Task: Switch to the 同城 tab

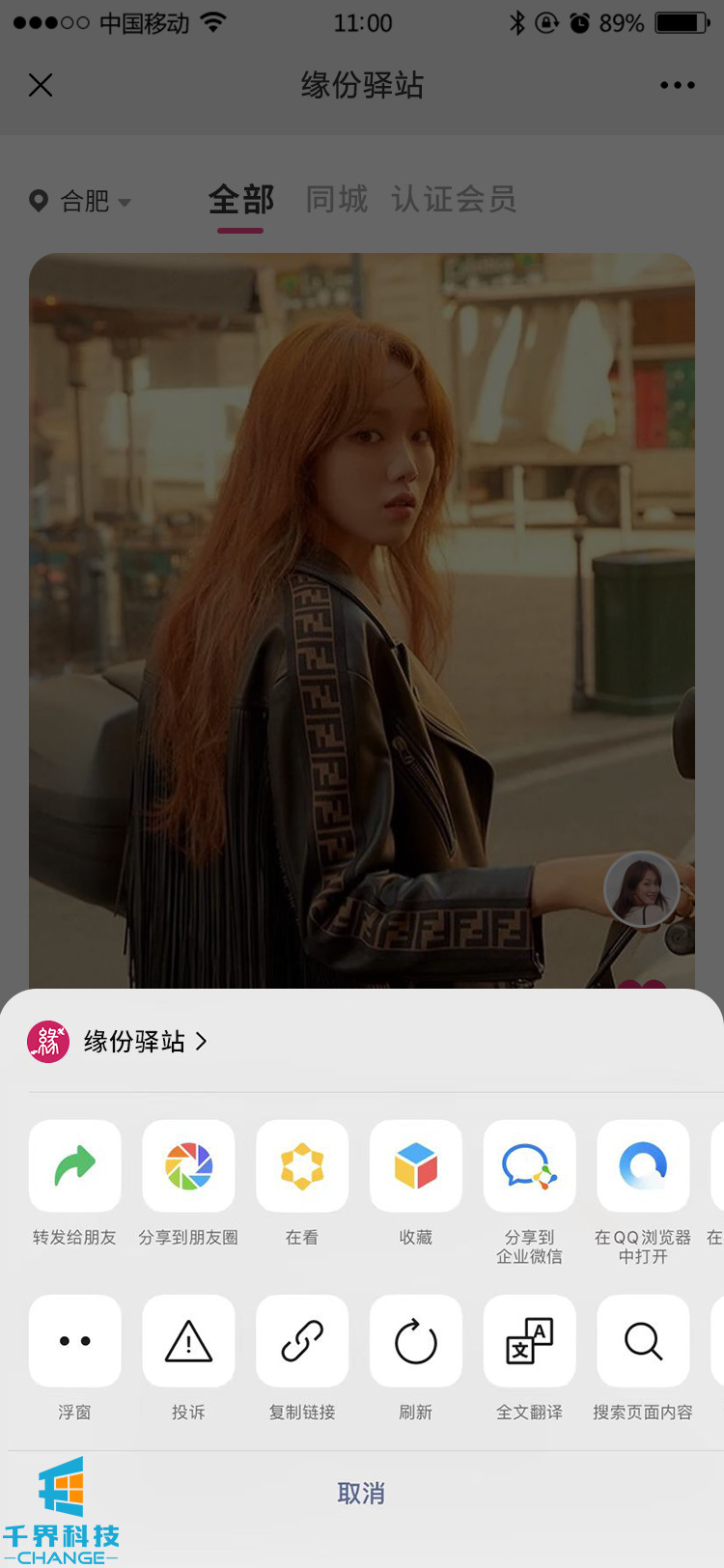Action: [336, 200]
